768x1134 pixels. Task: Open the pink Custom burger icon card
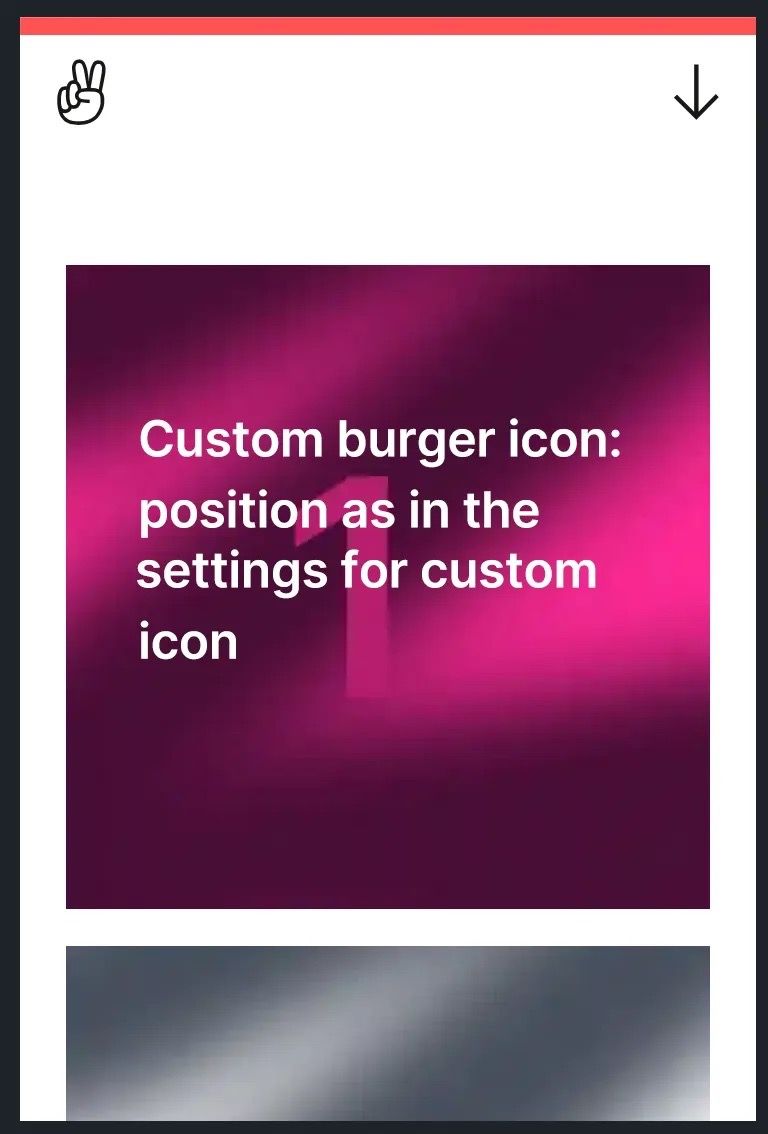(x=388, y=586)
